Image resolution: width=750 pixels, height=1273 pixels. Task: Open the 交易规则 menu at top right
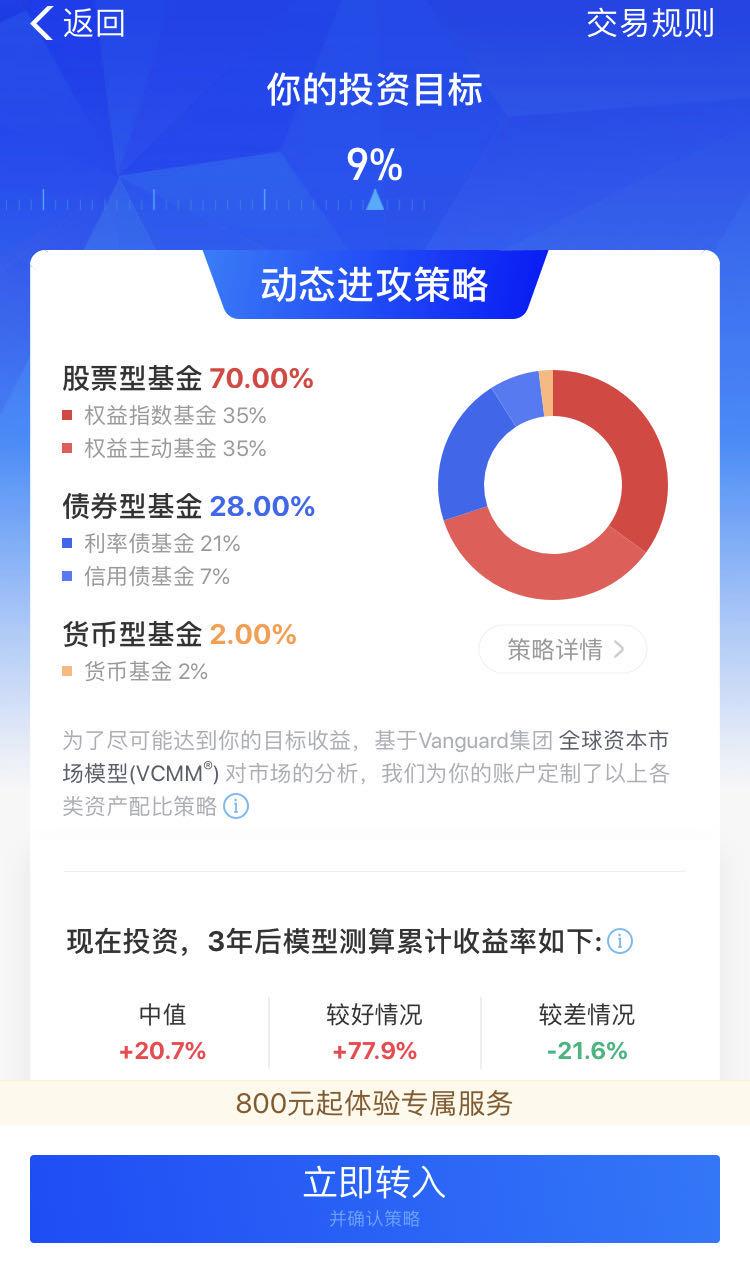tap(651, 22)
